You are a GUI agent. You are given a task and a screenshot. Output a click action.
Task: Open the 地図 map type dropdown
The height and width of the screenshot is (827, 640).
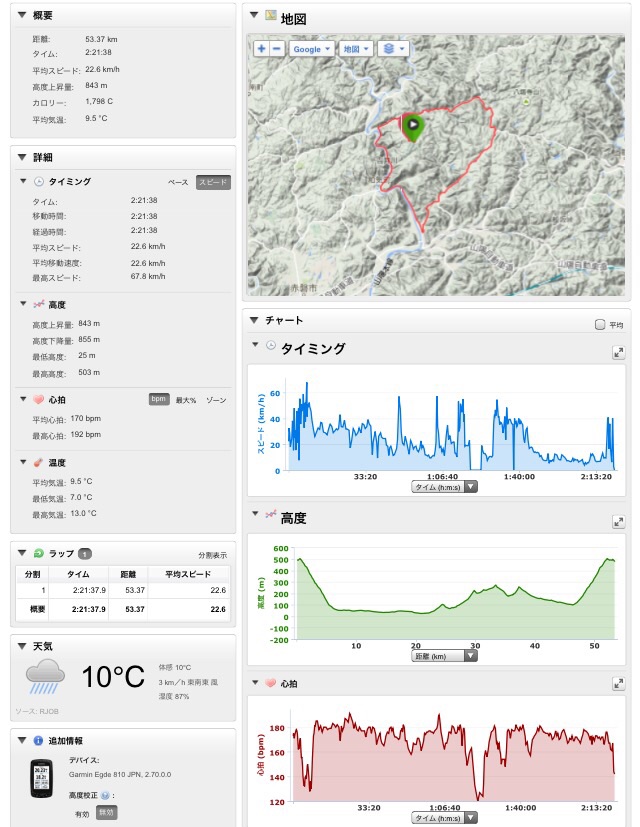(355, 48)
